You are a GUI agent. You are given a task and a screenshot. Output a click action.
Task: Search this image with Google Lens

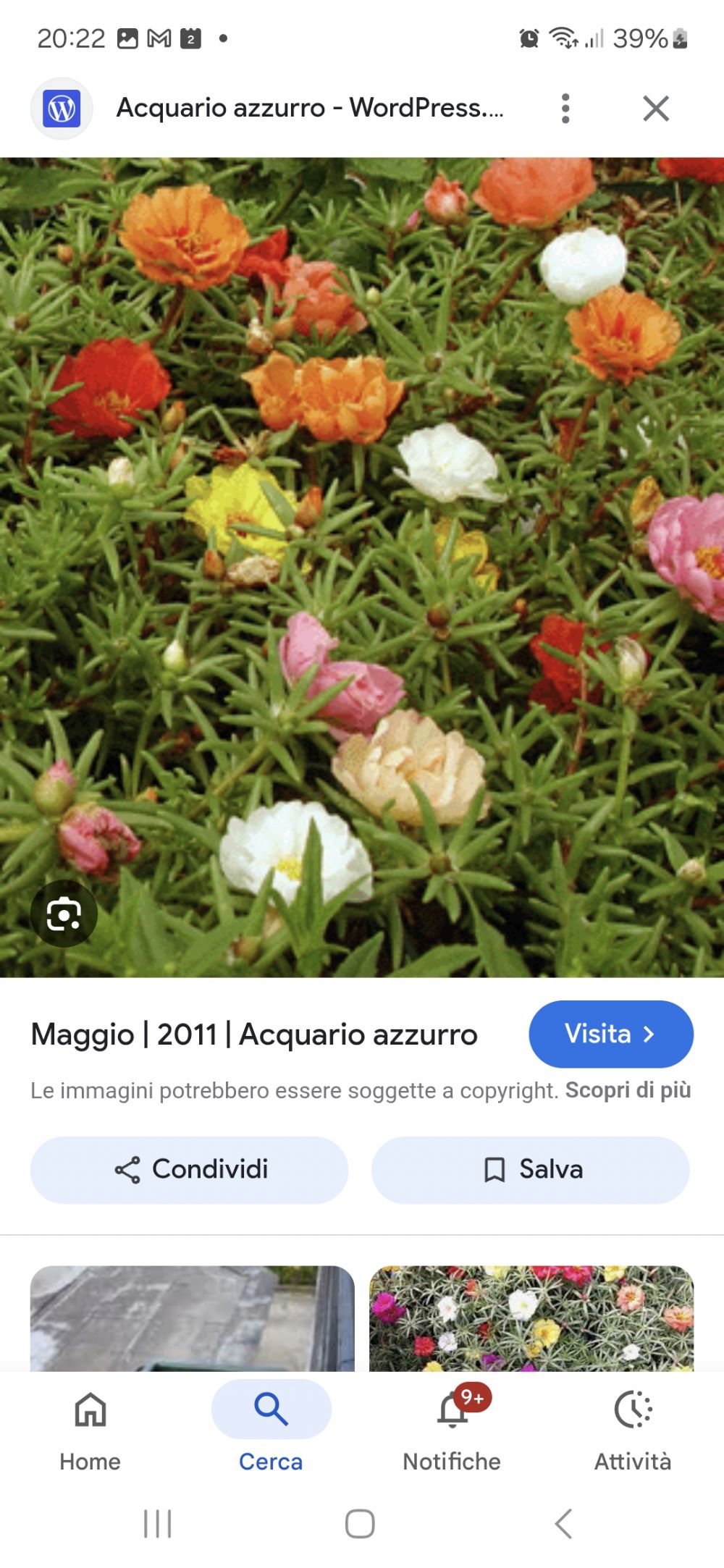coord(64,914)
